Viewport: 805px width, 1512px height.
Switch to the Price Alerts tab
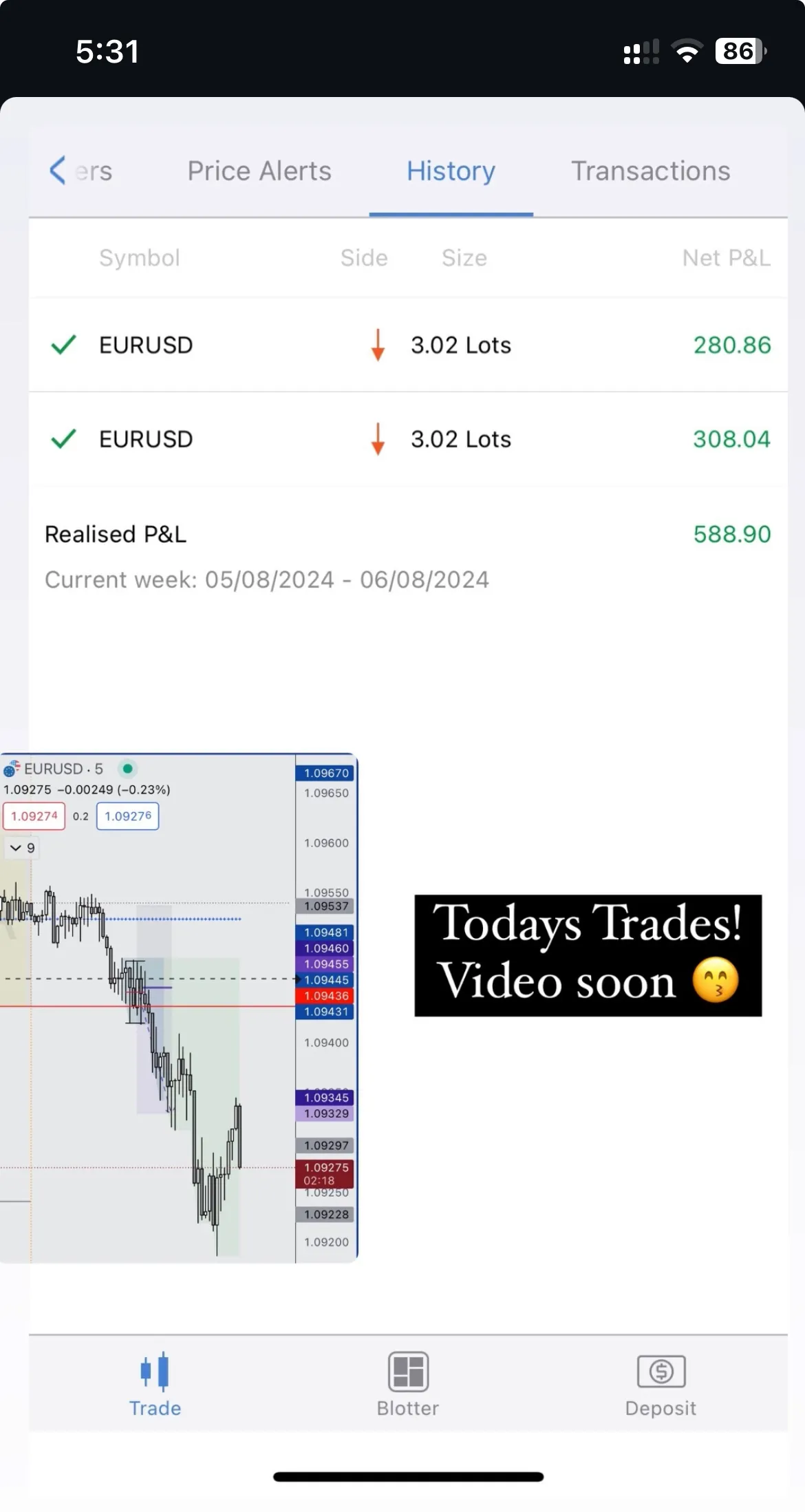coord(259,171)
